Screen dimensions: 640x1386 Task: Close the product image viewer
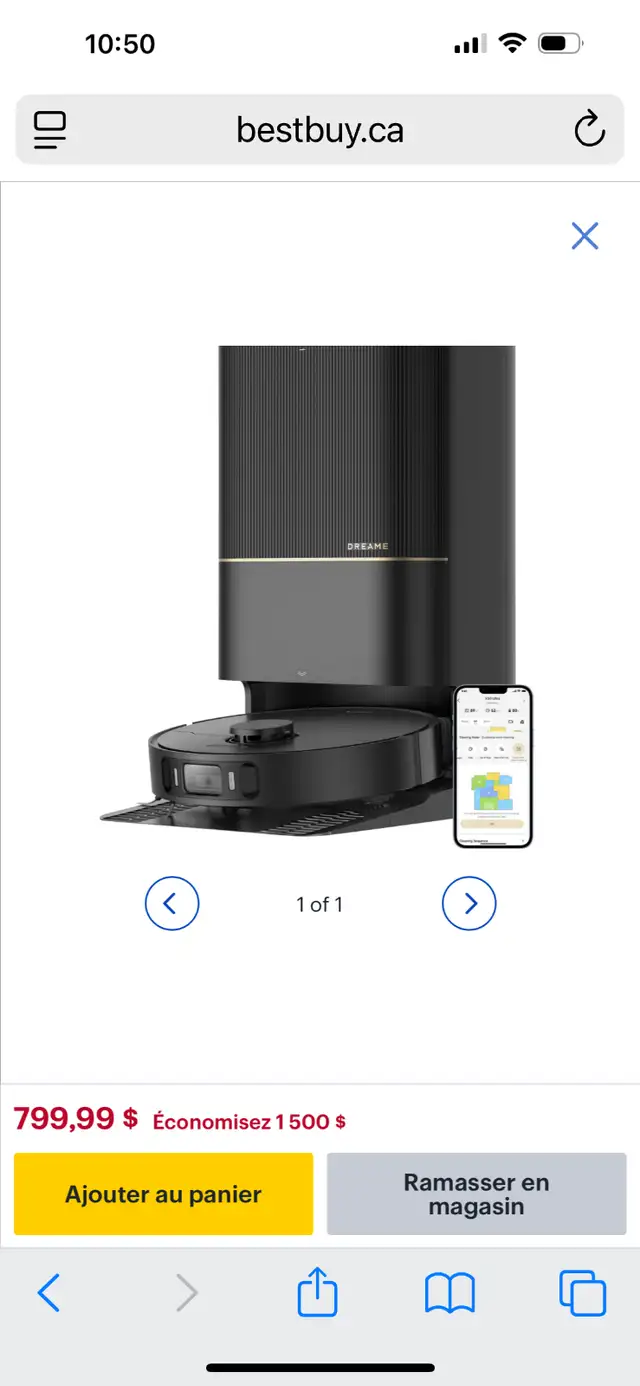[585, 236]
